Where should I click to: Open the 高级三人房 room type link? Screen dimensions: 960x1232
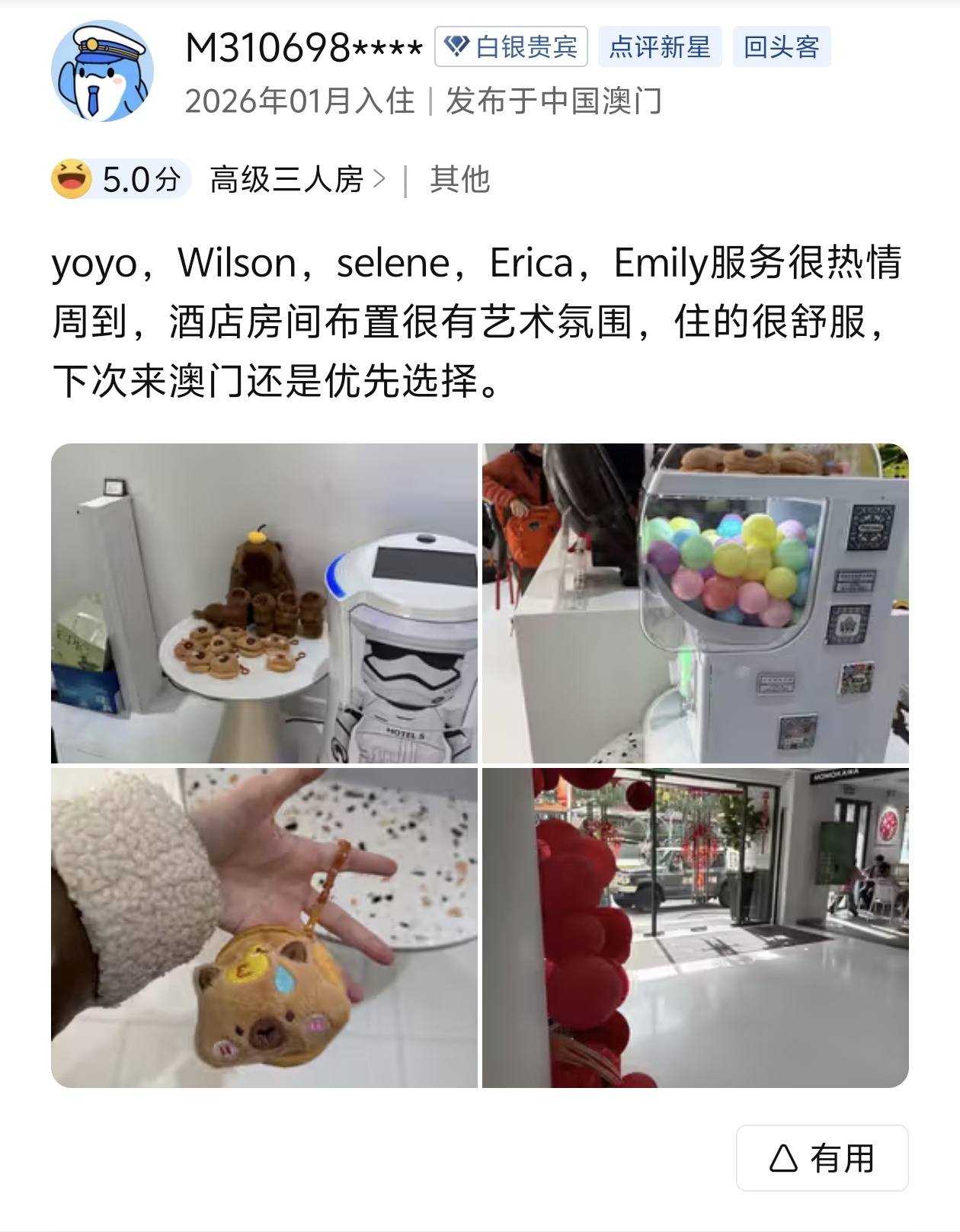(296, 180)
